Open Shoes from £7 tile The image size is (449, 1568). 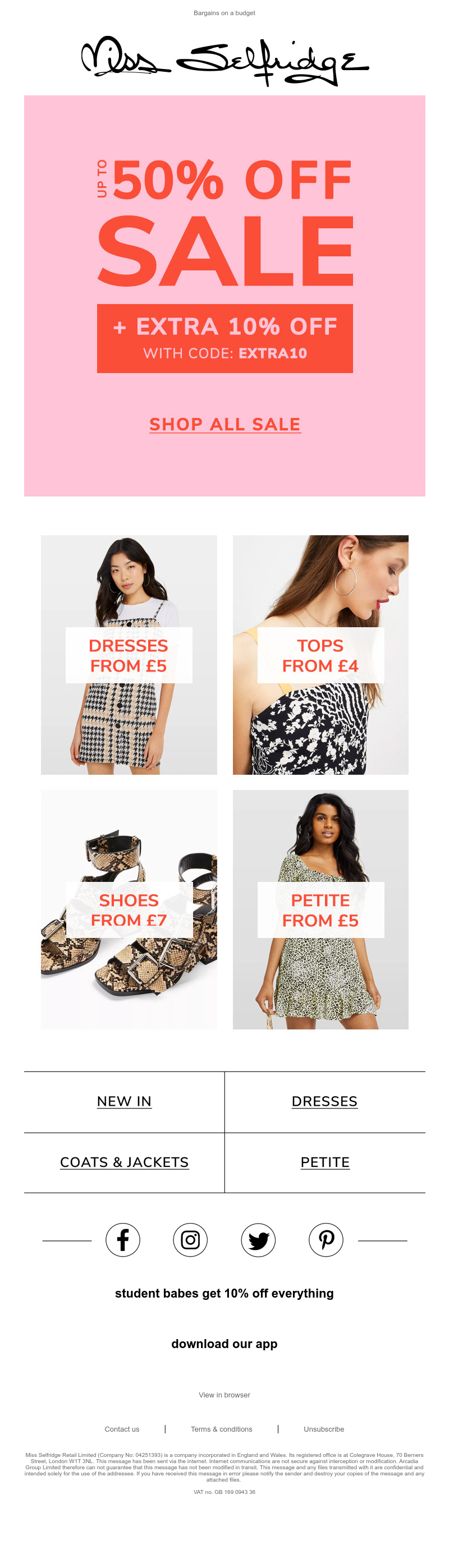[129, 909]
